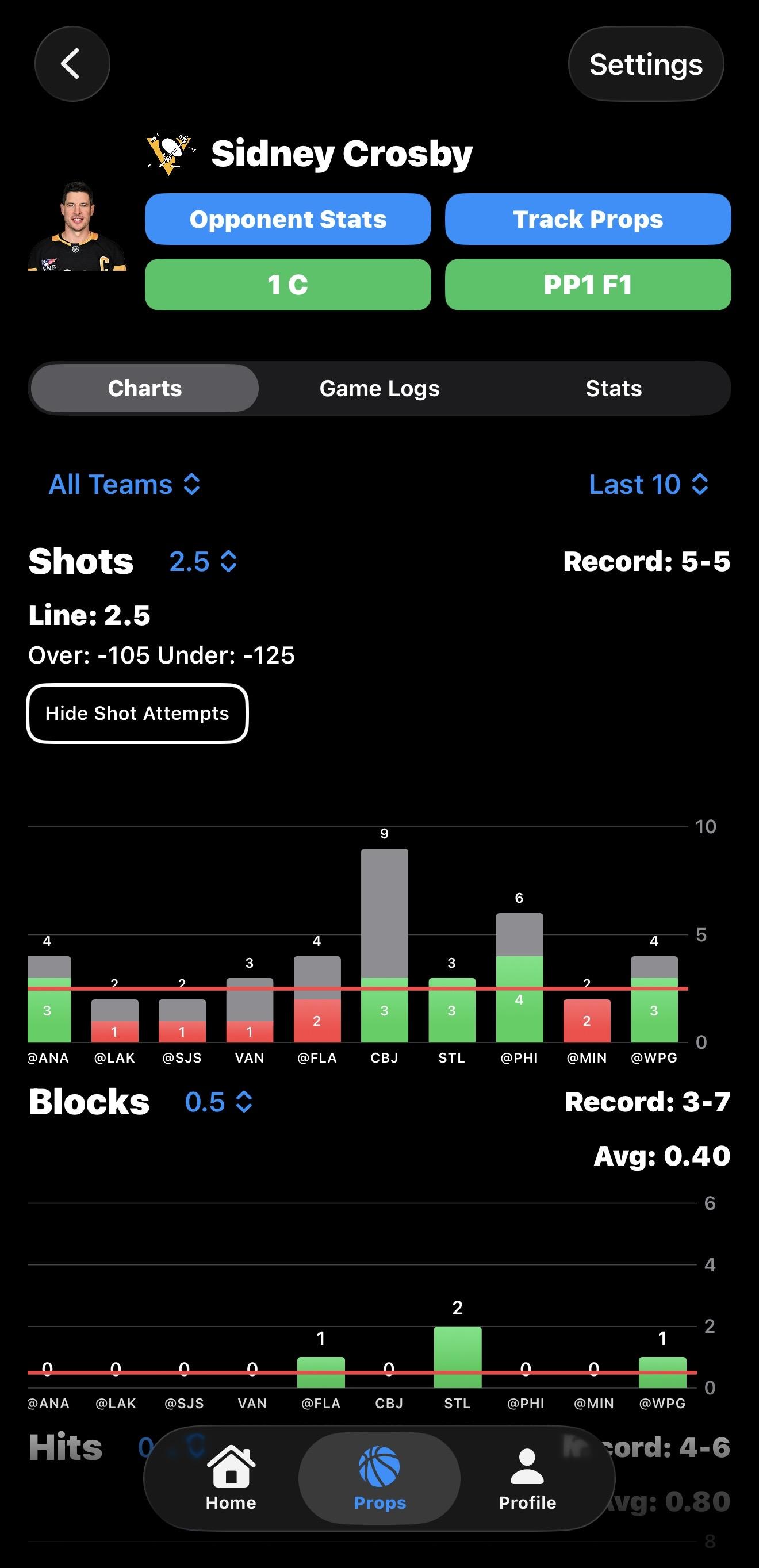Select the Charts tab

[x=145, y=388]
